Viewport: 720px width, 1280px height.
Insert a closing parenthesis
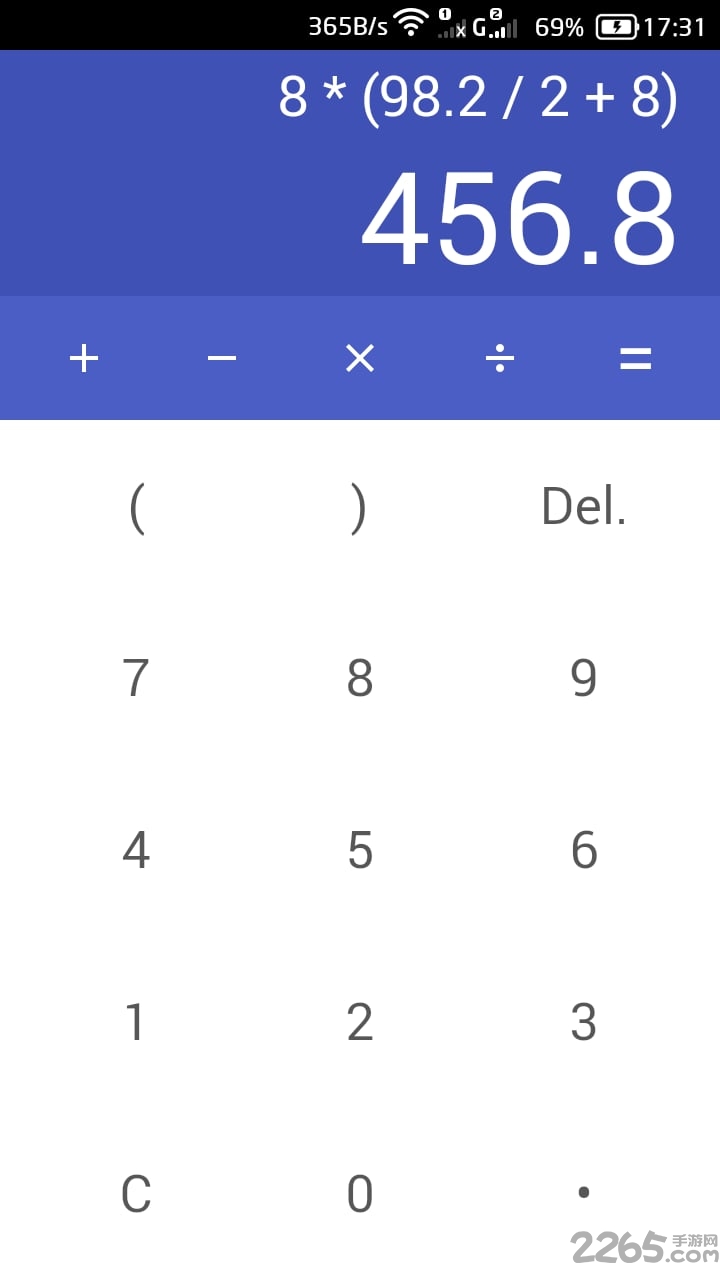(x=359, y=507)
